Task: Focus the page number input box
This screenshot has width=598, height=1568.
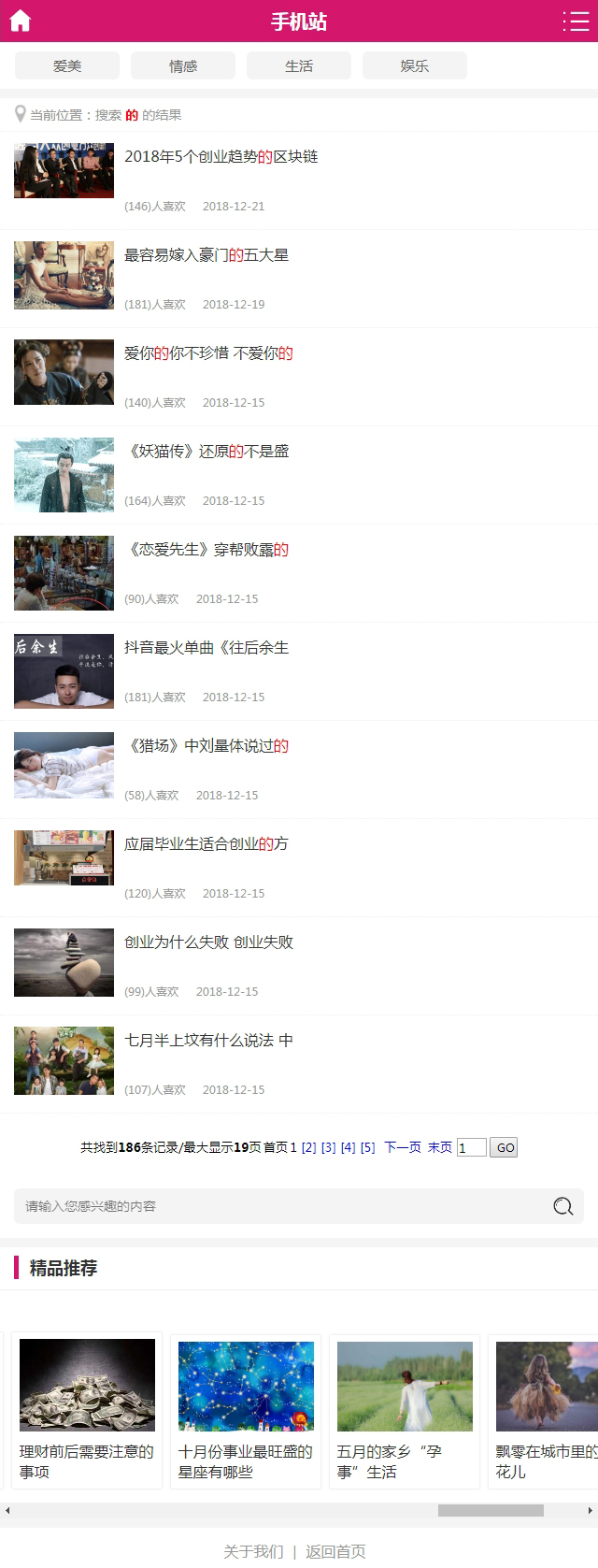Action: [x=471, y=1147]
